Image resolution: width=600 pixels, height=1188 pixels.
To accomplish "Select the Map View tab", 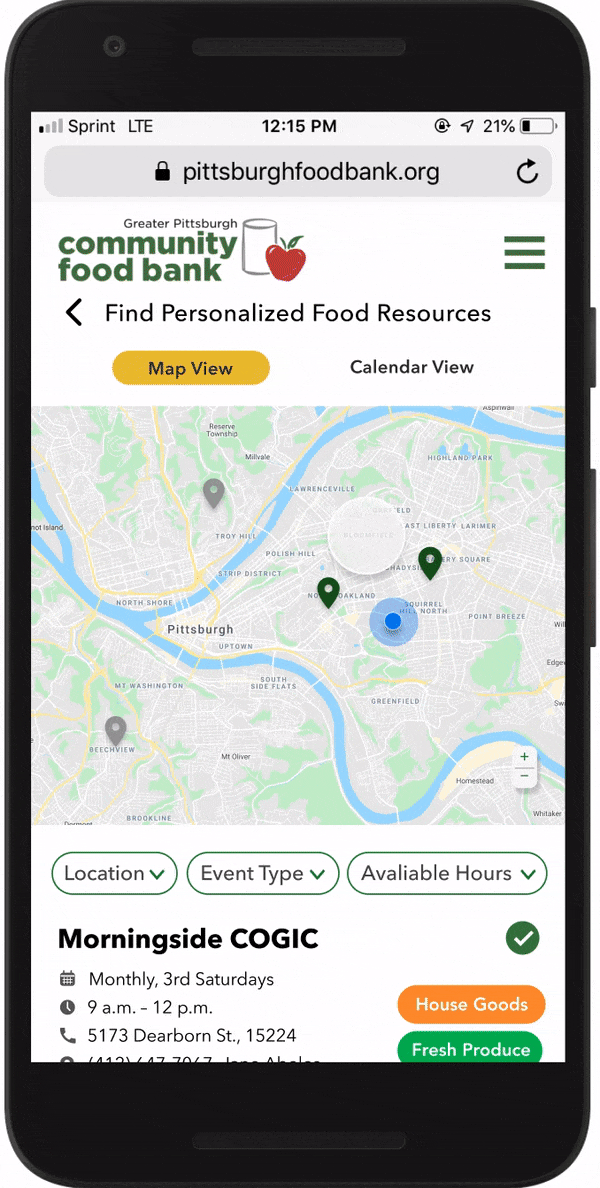I will pyautogui.click(x=191, y=367).
